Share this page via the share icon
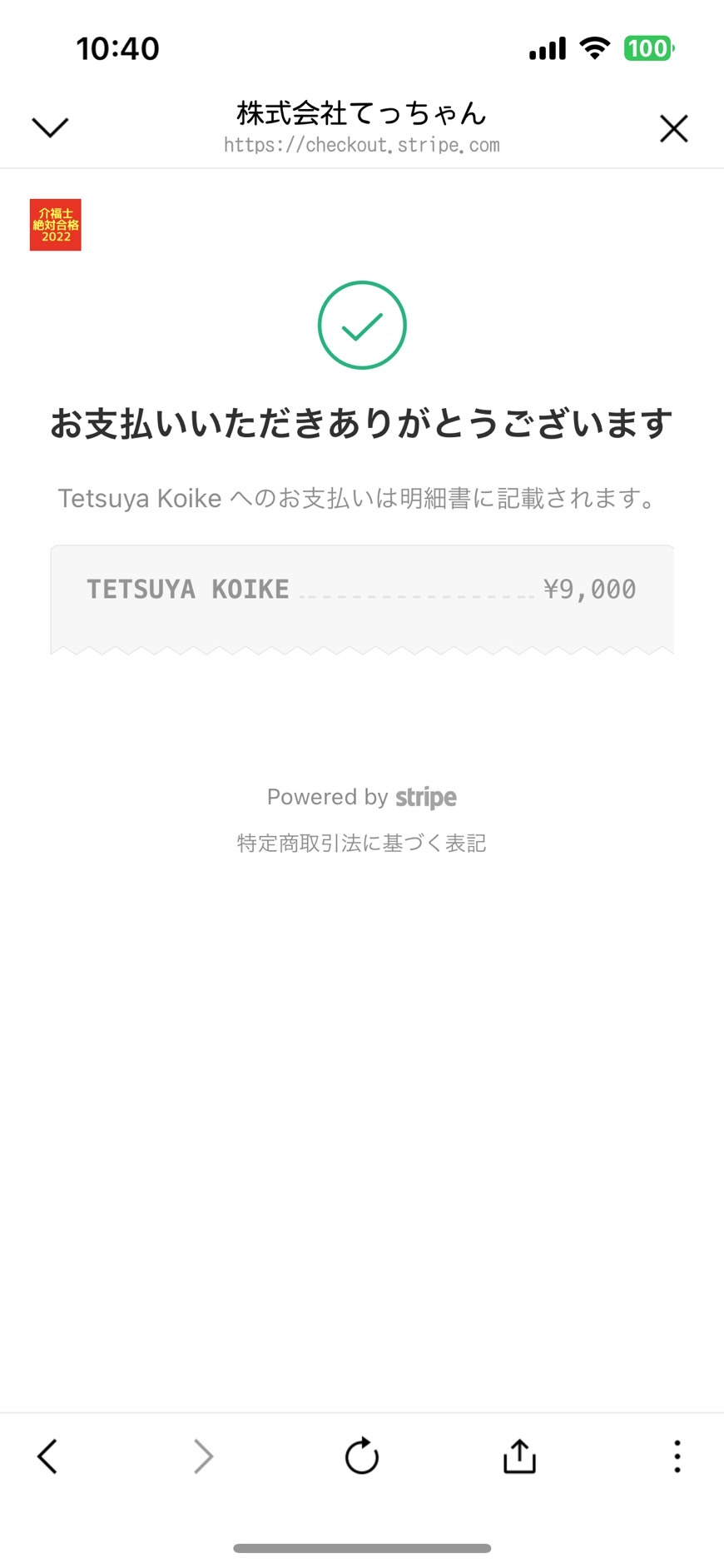724x1568 pixels. click(x=519, y=1456)
